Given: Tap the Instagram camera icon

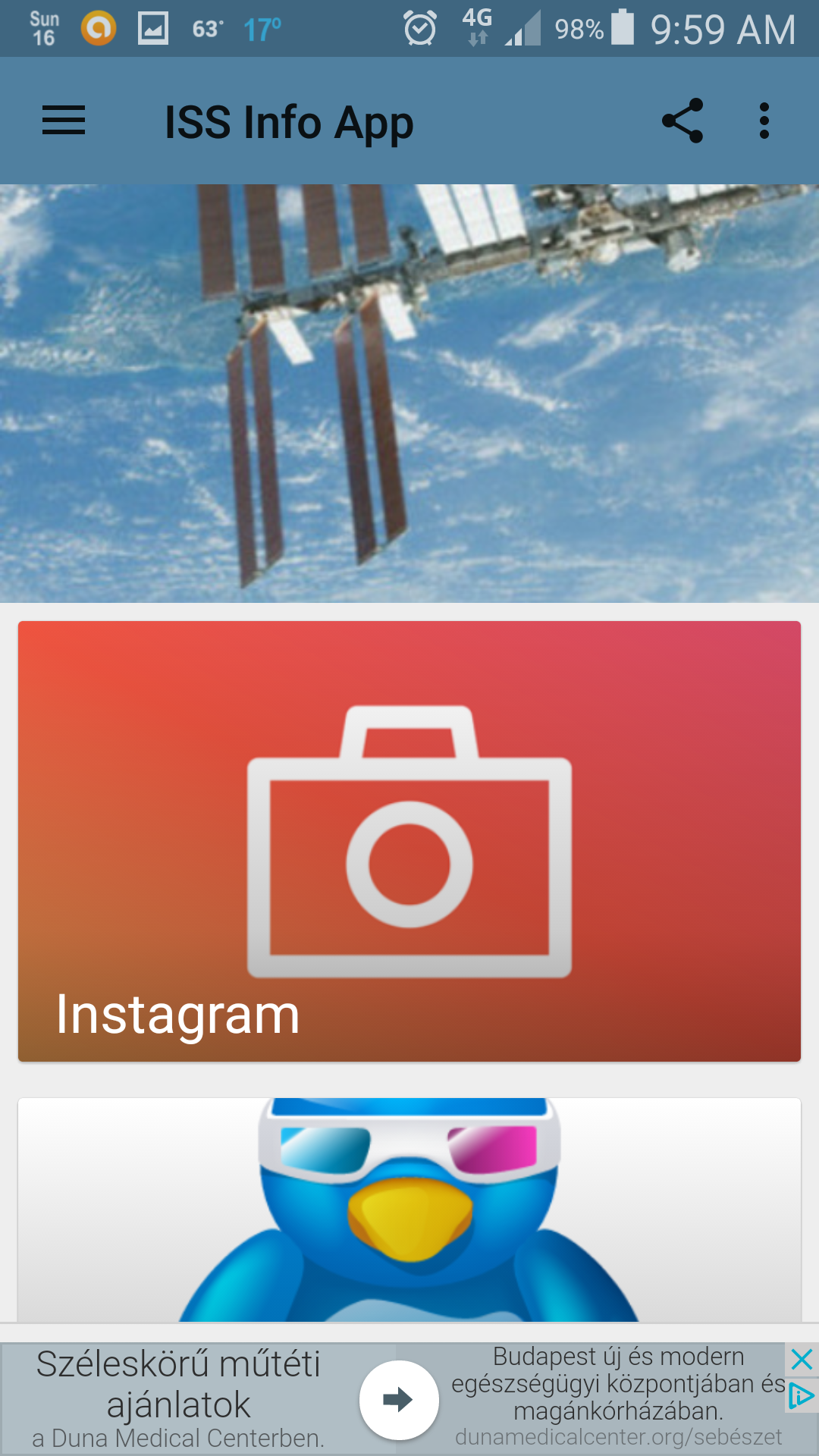Looking at the screenshot, I should (x=408, y=842).
